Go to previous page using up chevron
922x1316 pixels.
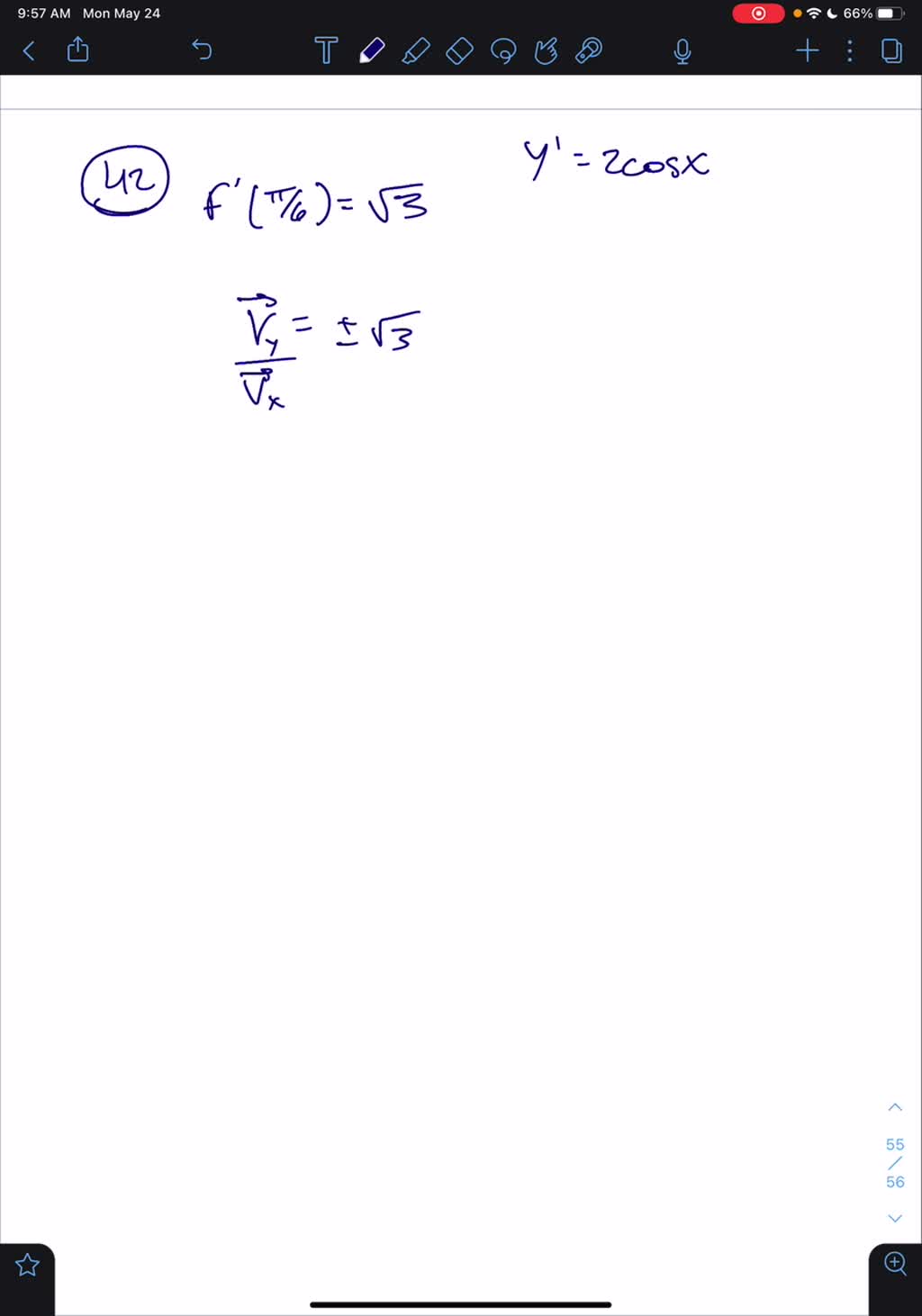[894, 1107]
